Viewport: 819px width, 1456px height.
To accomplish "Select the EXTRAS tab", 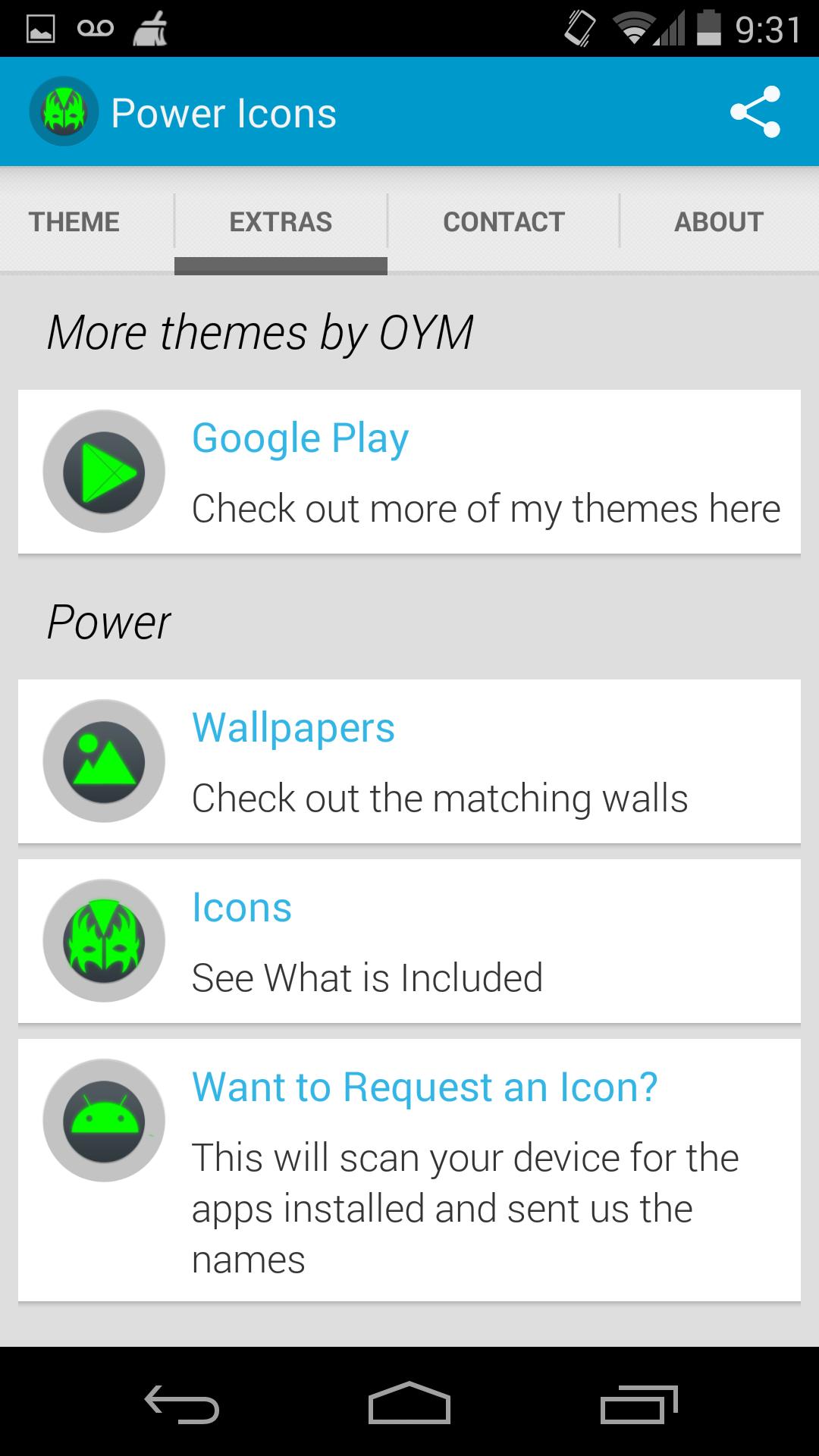I will [281, 221].
